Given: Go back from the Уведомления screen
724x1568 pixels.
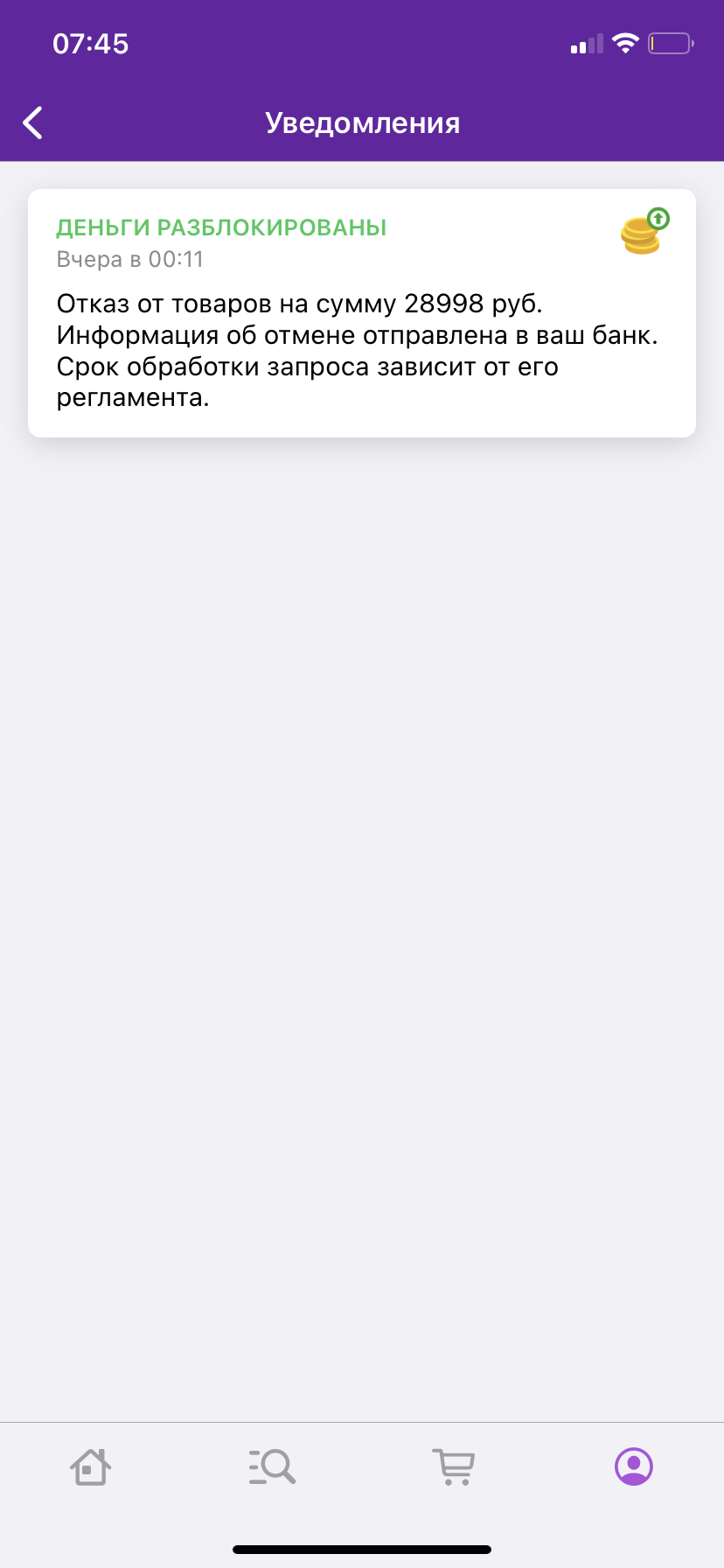Looking at the screenshot, I should point(33,123).
